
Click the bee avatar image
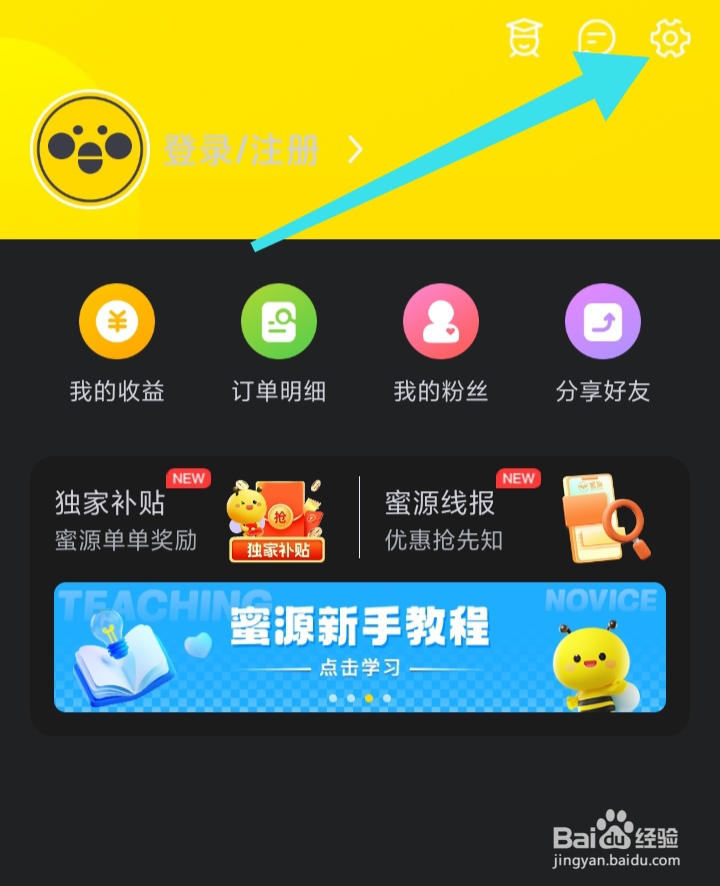(x=88, y=148)
